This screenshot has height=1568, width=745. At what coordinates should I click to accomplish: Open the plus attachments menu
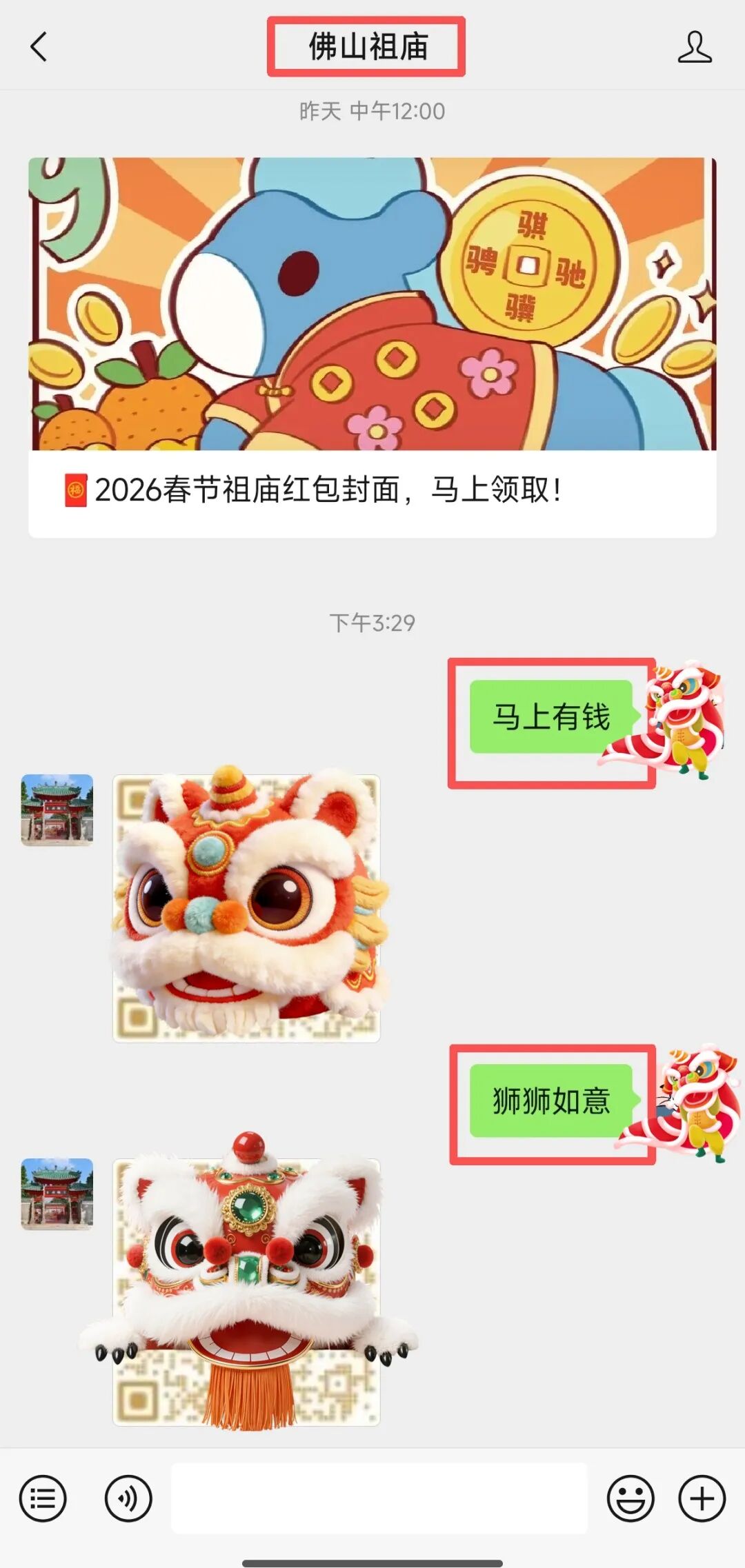[702, 1498]
